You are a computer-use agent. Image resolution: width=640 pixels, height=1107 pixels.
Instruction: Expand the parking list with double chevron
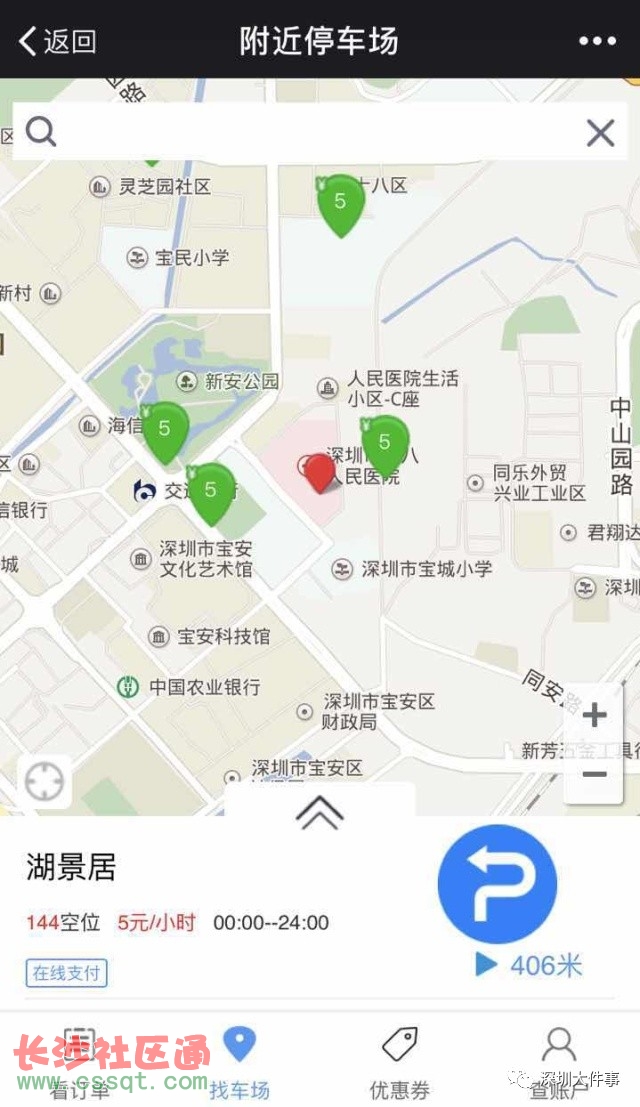(320, 812)
